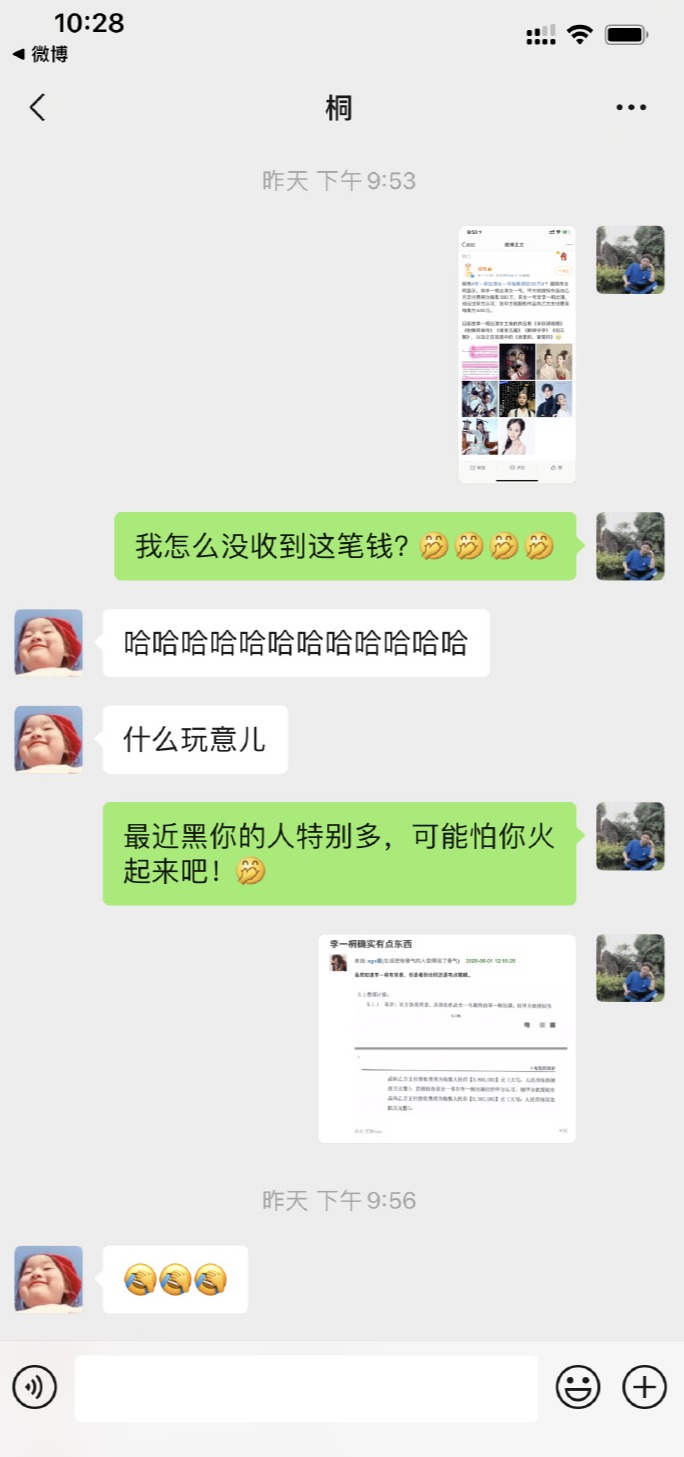684x1457 pixels.
Task: Open the contact's avatar beside 什么玩意儿
Action: (x=49, y=739)
